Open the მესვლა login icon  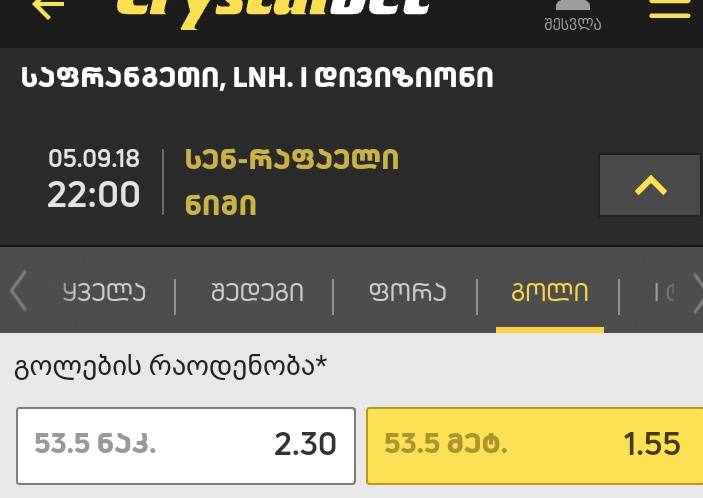click(x=573, y=14)
